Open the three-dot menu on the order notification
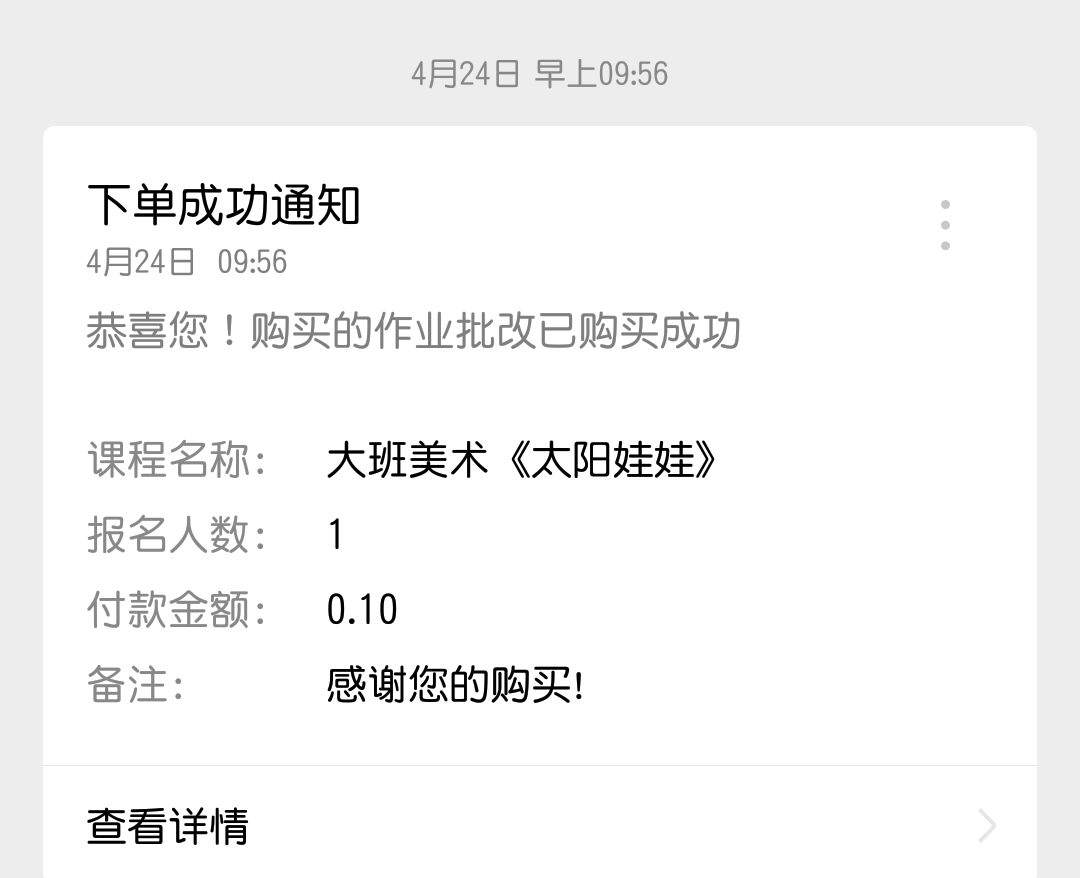Image resolution: width=1080 pixels, height=878 pixels. pos(945,225)
